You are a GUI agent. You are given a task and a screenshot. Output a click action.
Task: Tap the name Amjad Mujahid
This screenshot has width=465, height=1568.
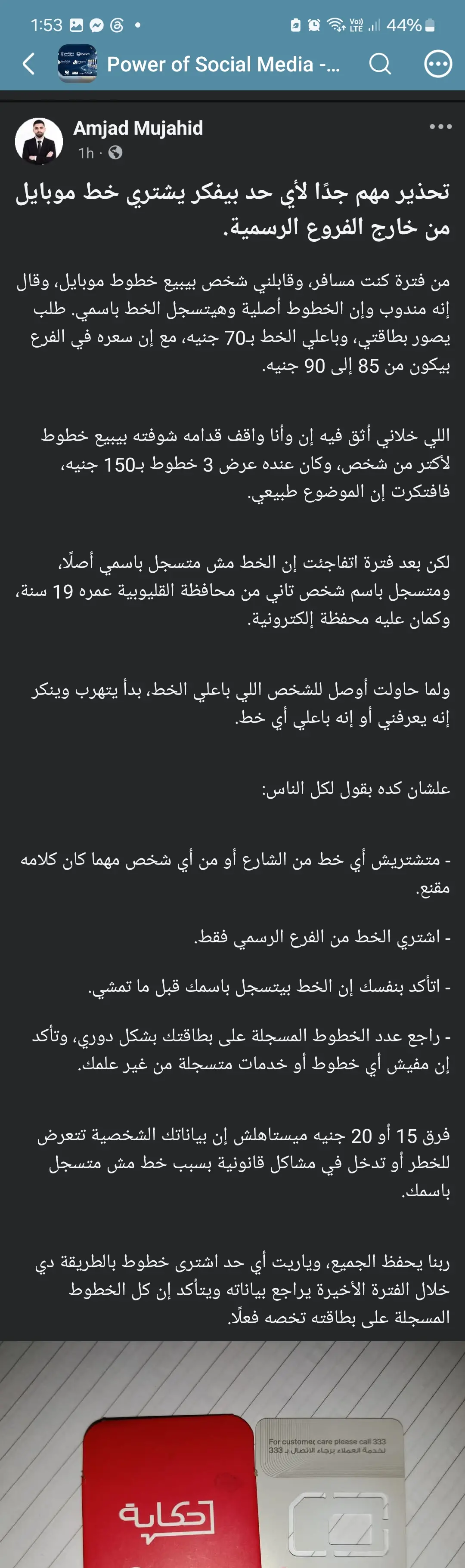coord(138,128)
